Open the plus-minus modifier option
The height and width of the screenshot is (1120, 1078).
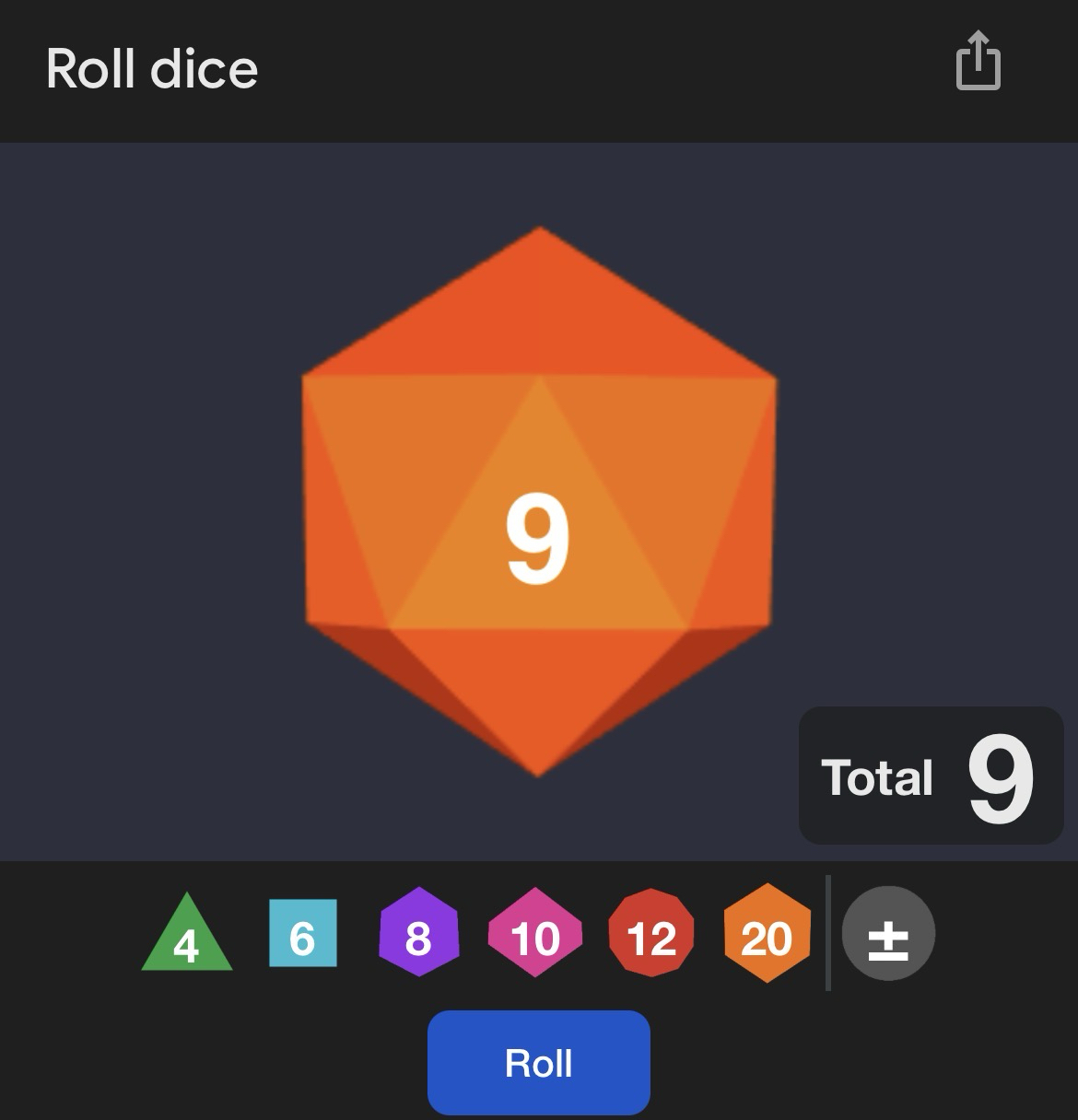(x=888, y=934)
